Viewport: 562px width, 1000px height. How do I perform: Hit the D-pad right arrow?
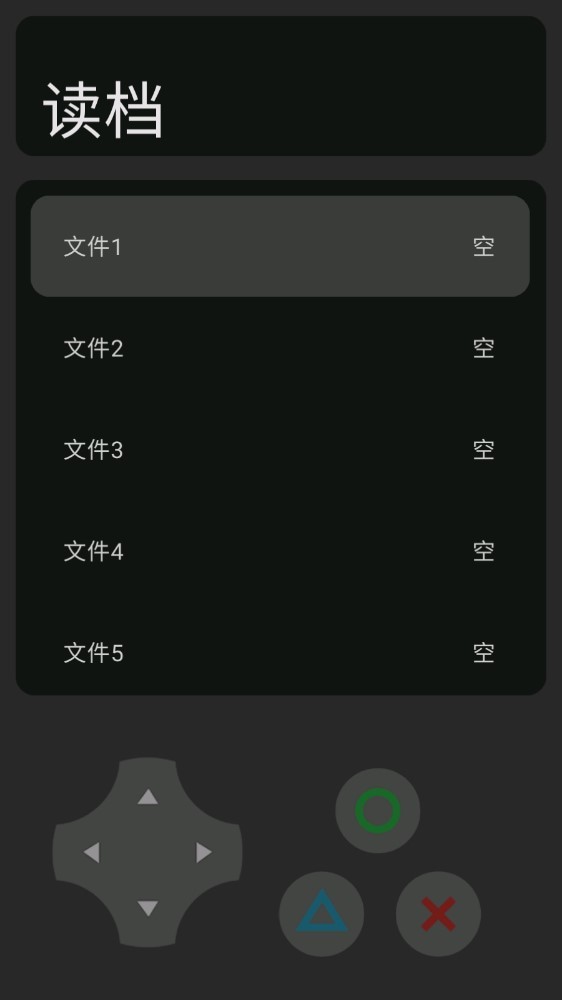(x=203, y=853)
